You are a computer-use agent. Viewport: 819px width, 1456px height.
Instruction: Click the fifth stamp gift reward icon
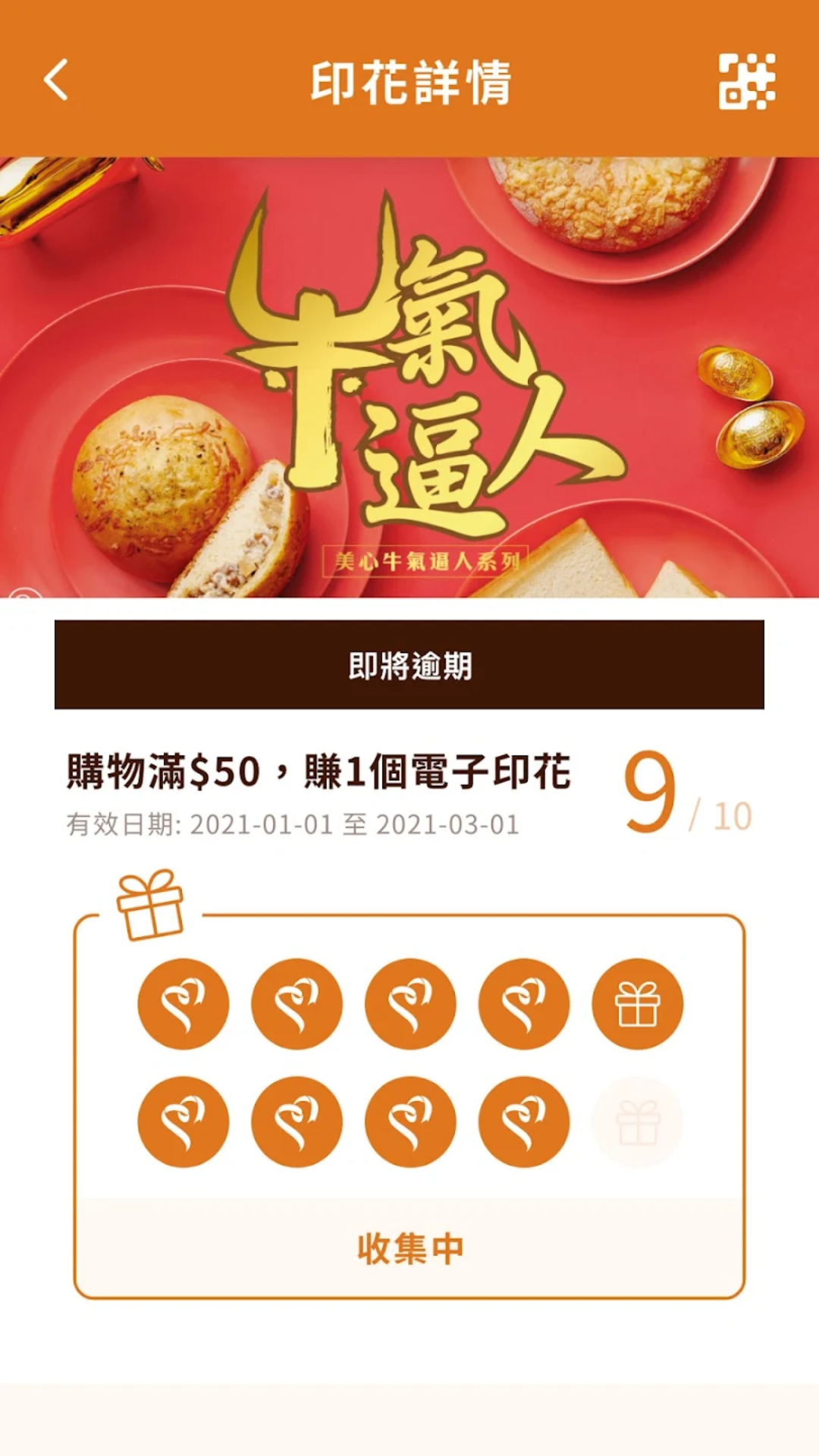636,1003
